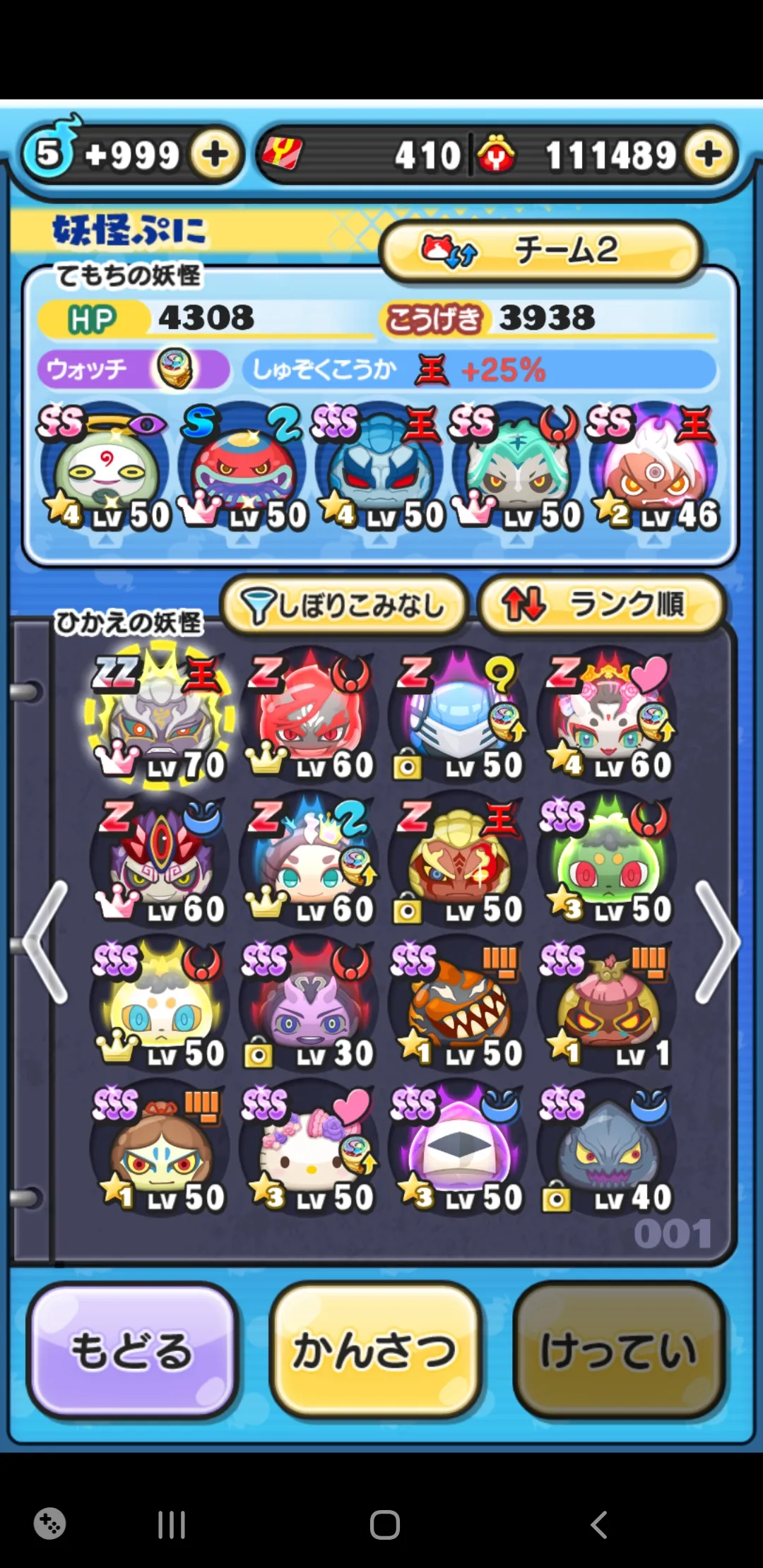Open the しぼりこみなし filter
The image size is (763, 1568).
click(x=344, y=606)
